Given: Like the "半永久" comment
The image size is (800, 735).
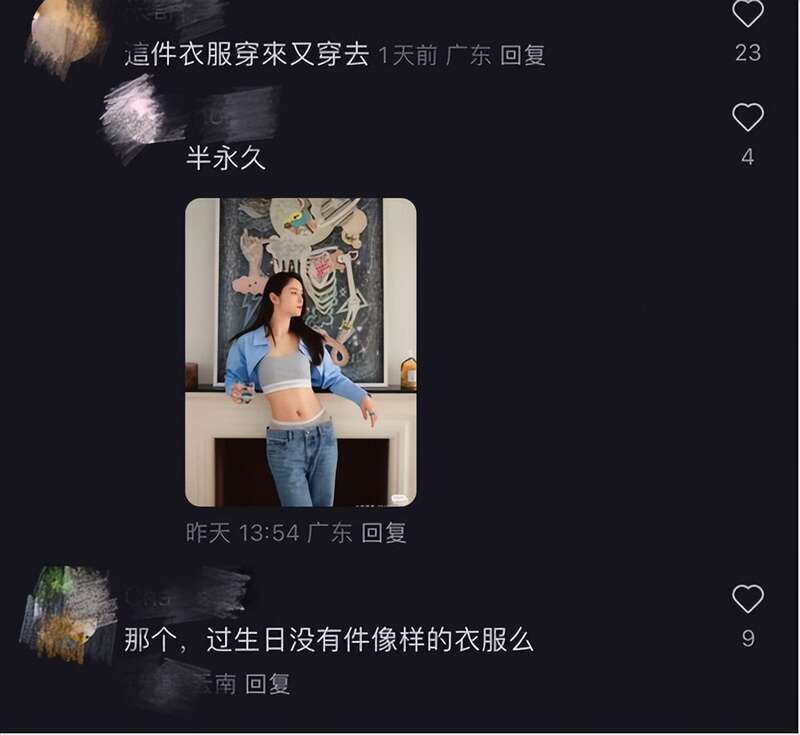Looking at the screenshot, I should tap(748, 118).
